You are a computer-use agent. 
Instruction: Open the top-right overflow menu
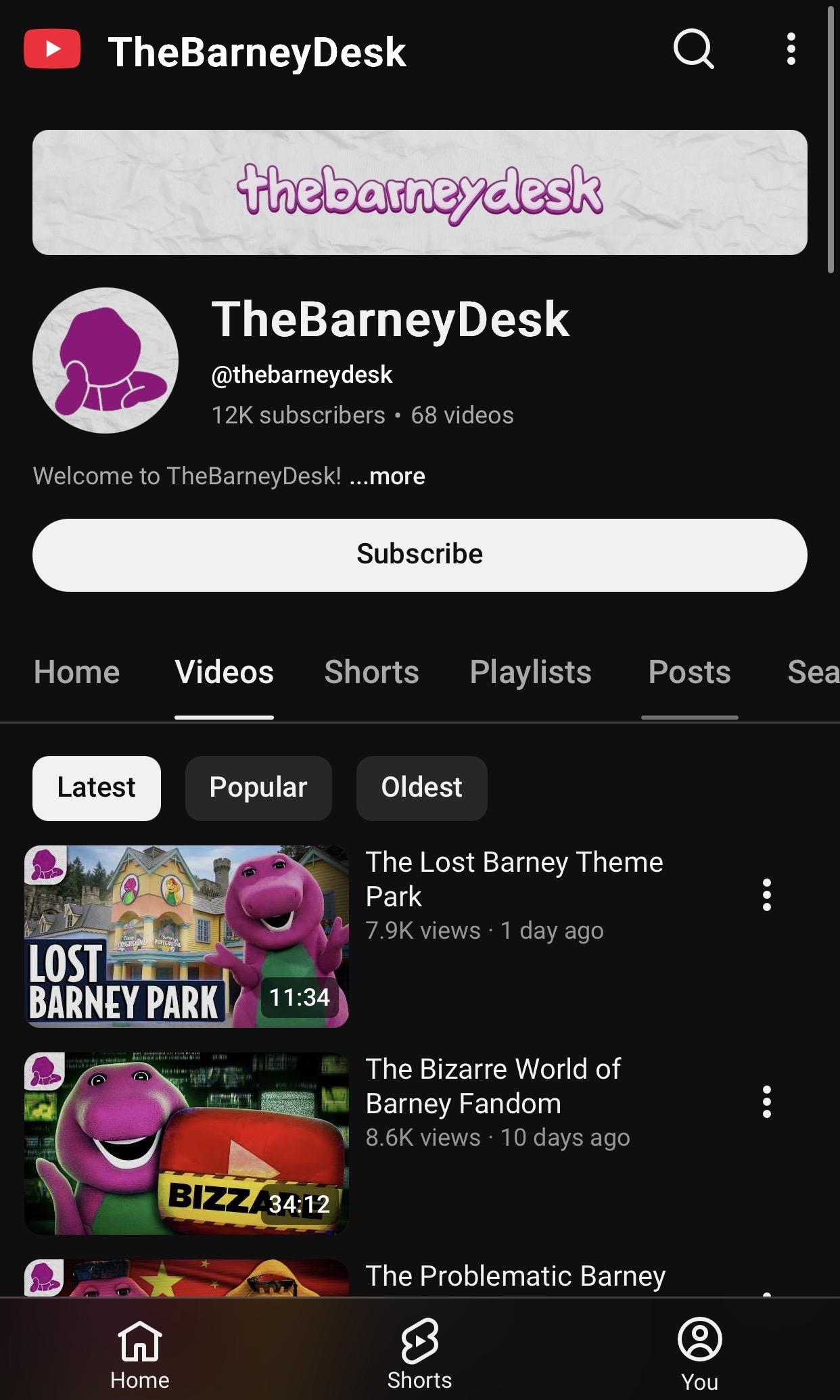click(x=791, y=49)
